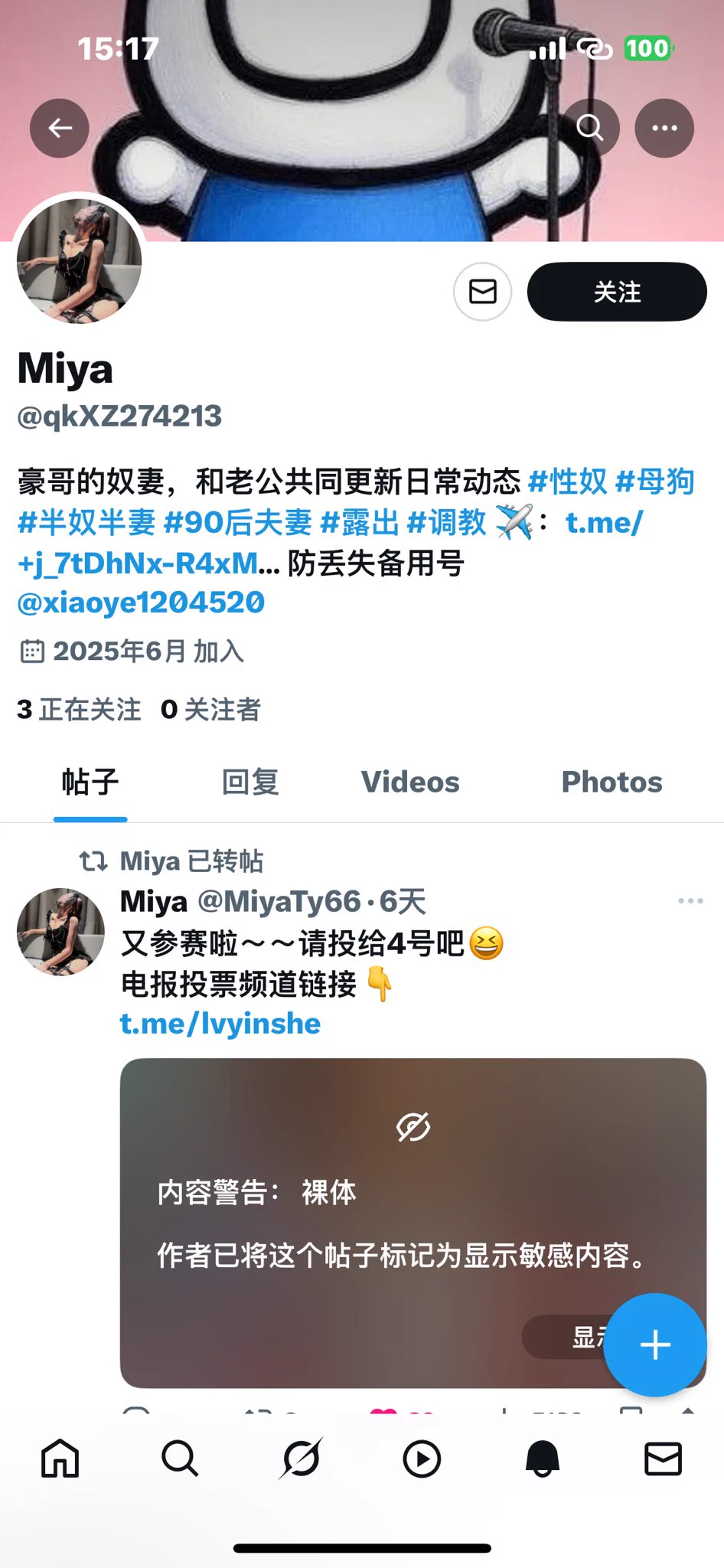Open the @xiaoye1204520 backup account link
The height and width of the screenshot is (1568, 724).
click(141, 603)
